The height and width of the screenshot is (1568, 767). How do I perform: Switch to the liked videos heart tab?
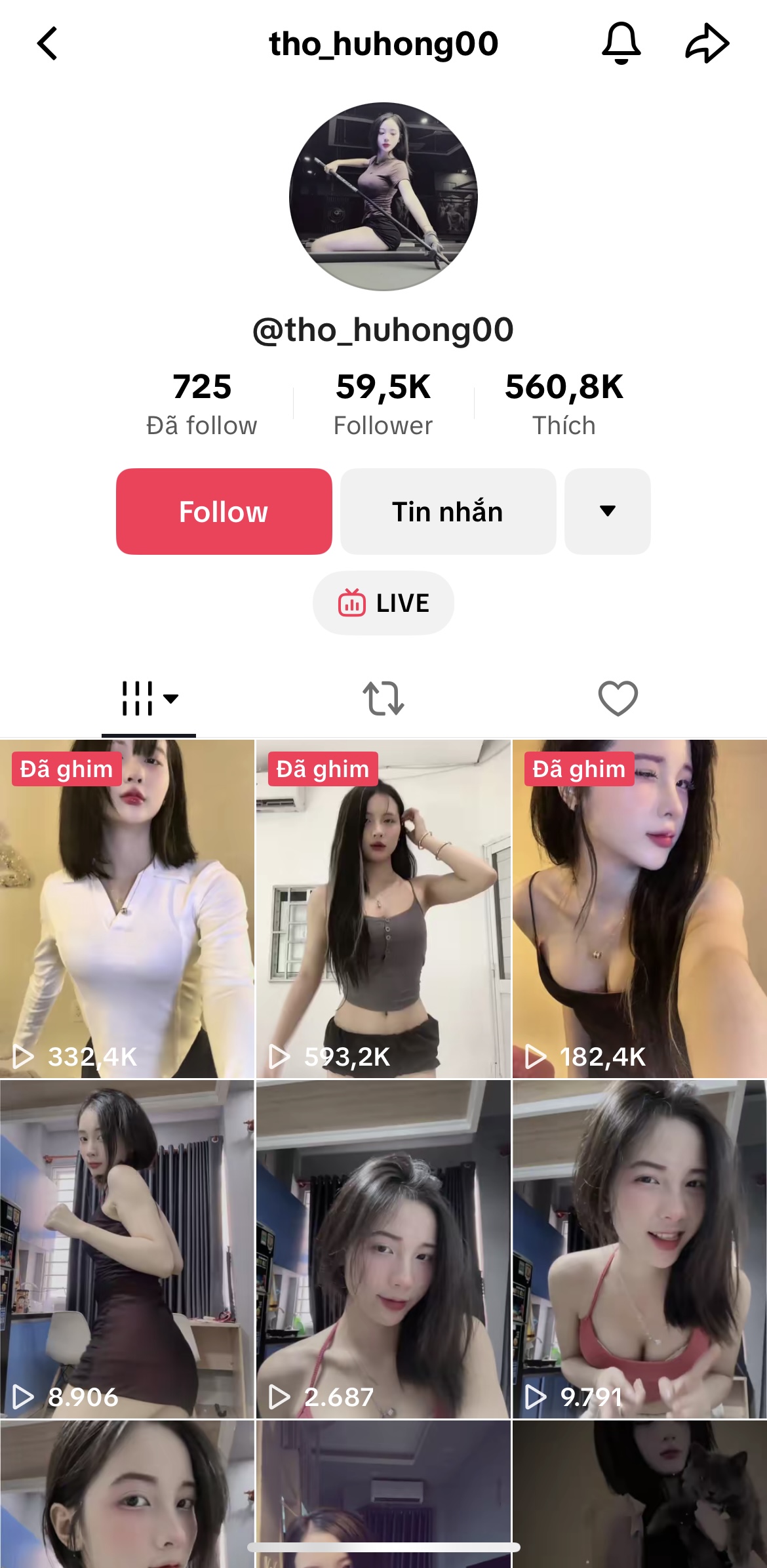618,698
